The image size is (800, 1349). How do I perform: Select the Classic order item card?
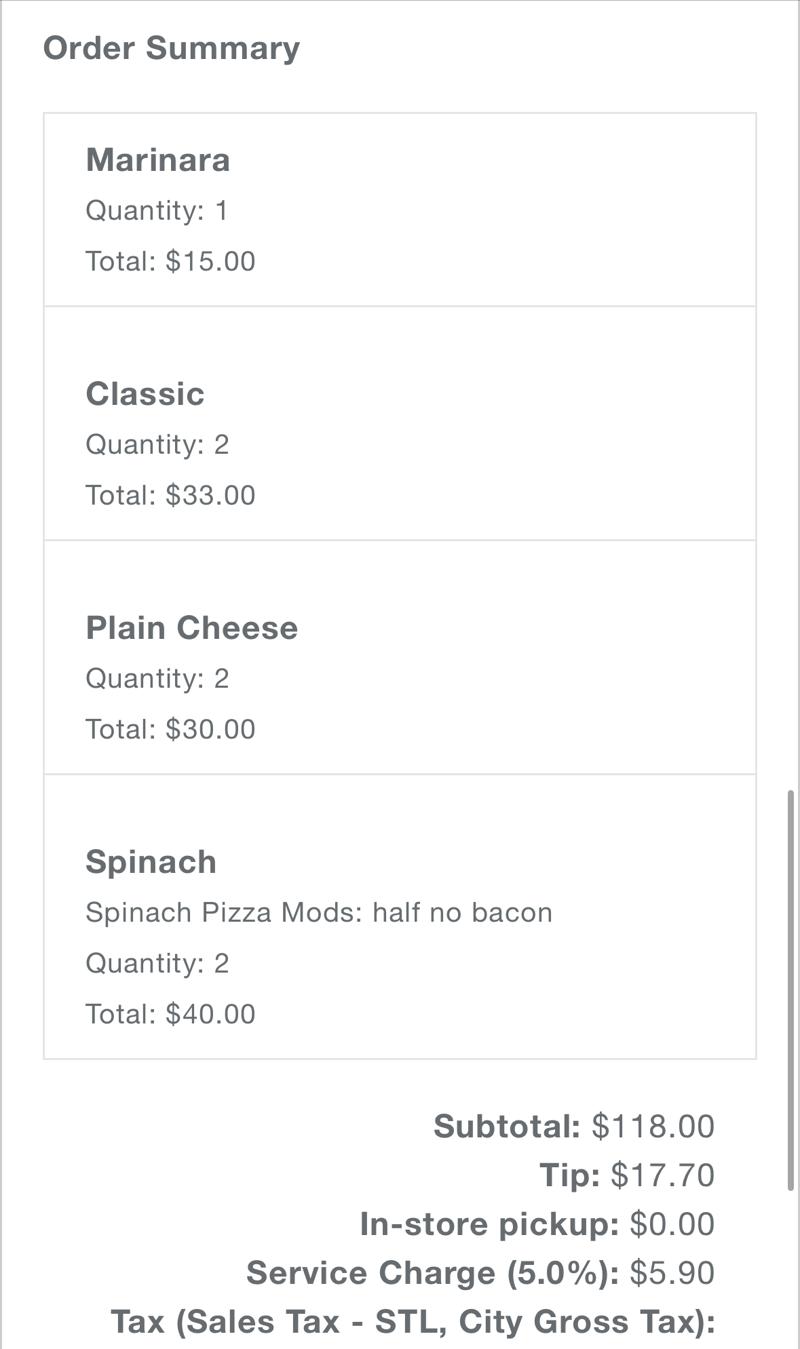[x=400, y=442]
